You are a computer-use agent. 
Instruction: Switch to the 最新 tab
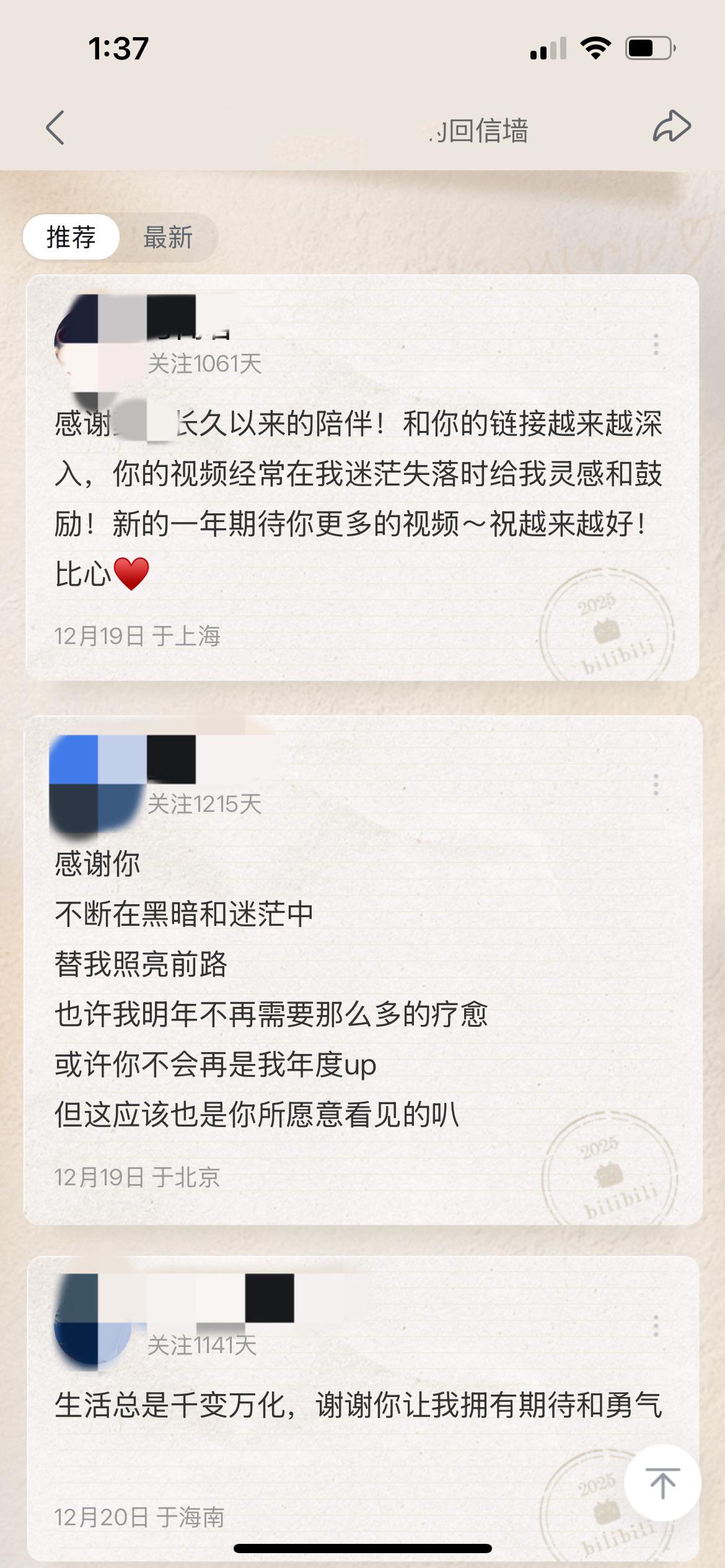pyautogui.click(x=168, y=237)
